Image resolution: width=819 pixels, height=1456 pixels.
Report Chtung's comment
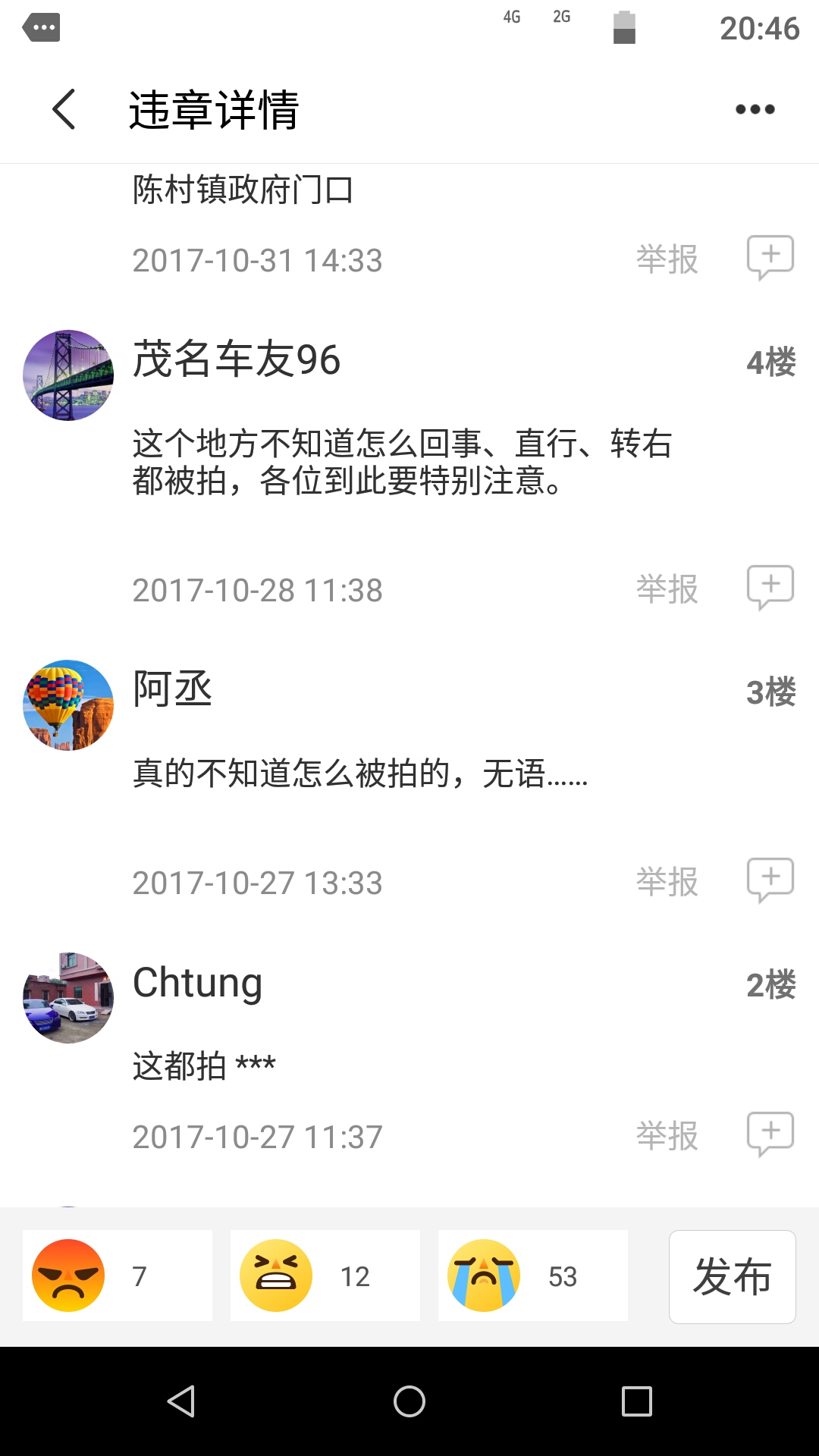667,1136
